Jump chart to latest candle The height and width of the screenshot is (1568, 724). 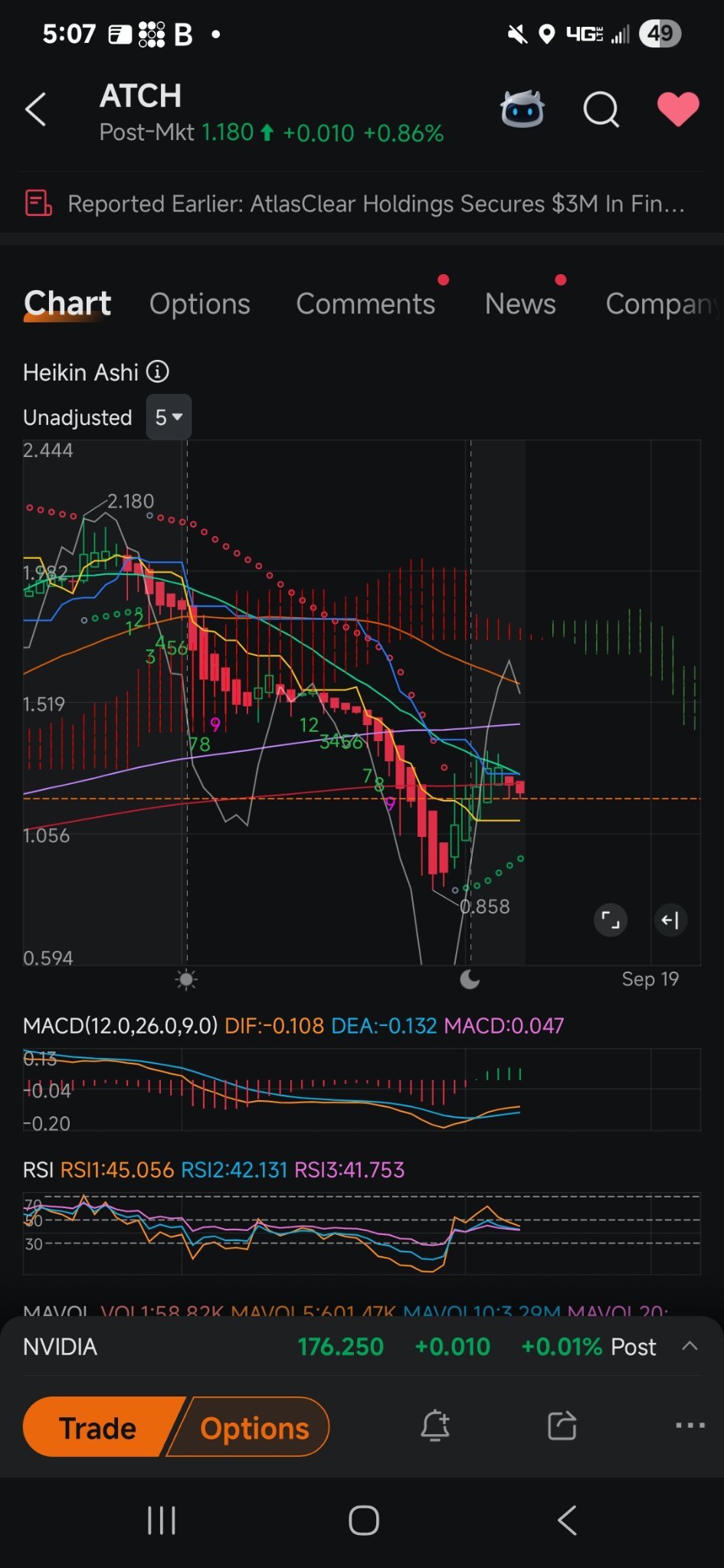click(670, 920)
